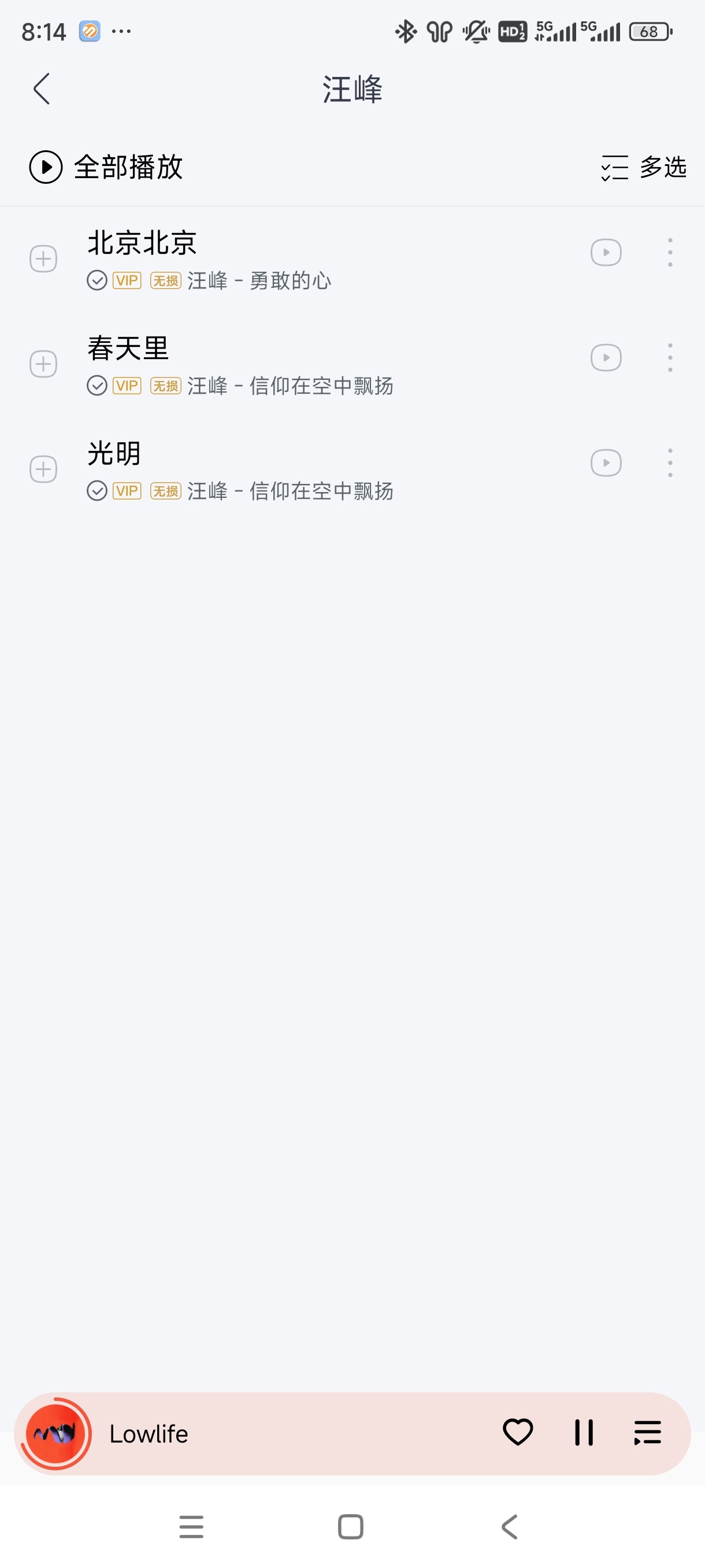Add 春天里 to the play queue
705x1568 pixels.
coord(43,364)
